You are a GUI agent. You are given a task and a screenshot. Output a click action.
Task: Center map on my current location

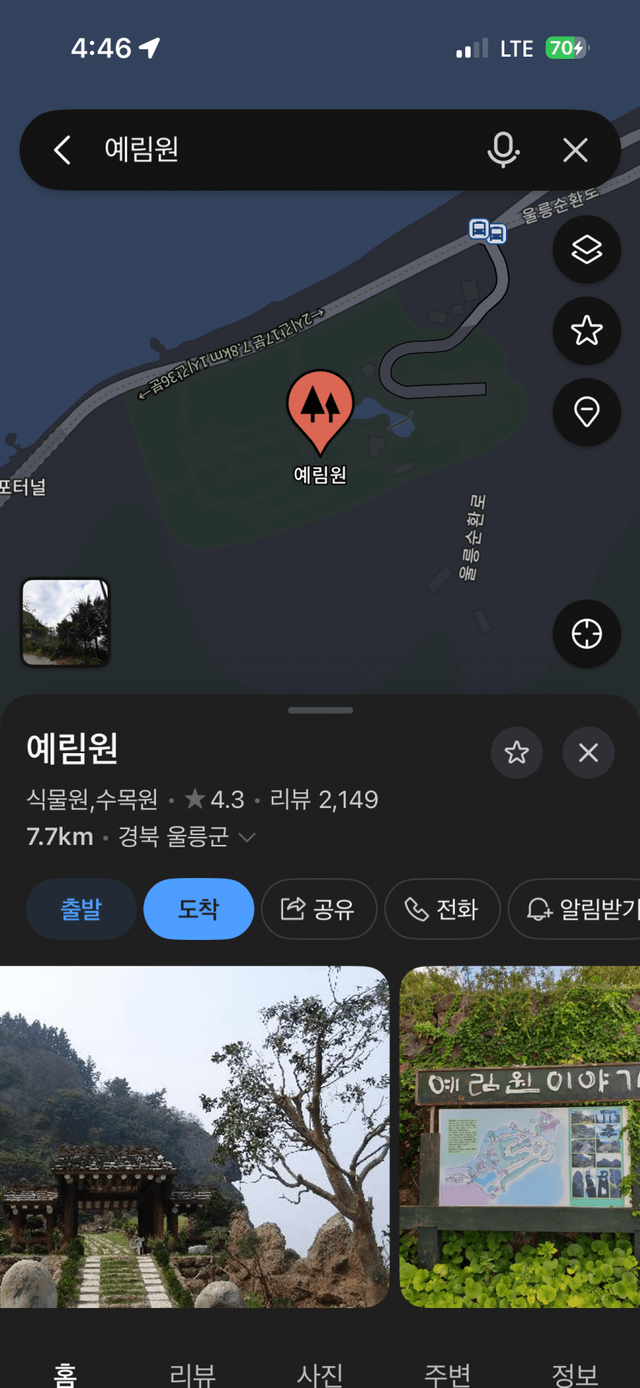click(x=586, y=634)
